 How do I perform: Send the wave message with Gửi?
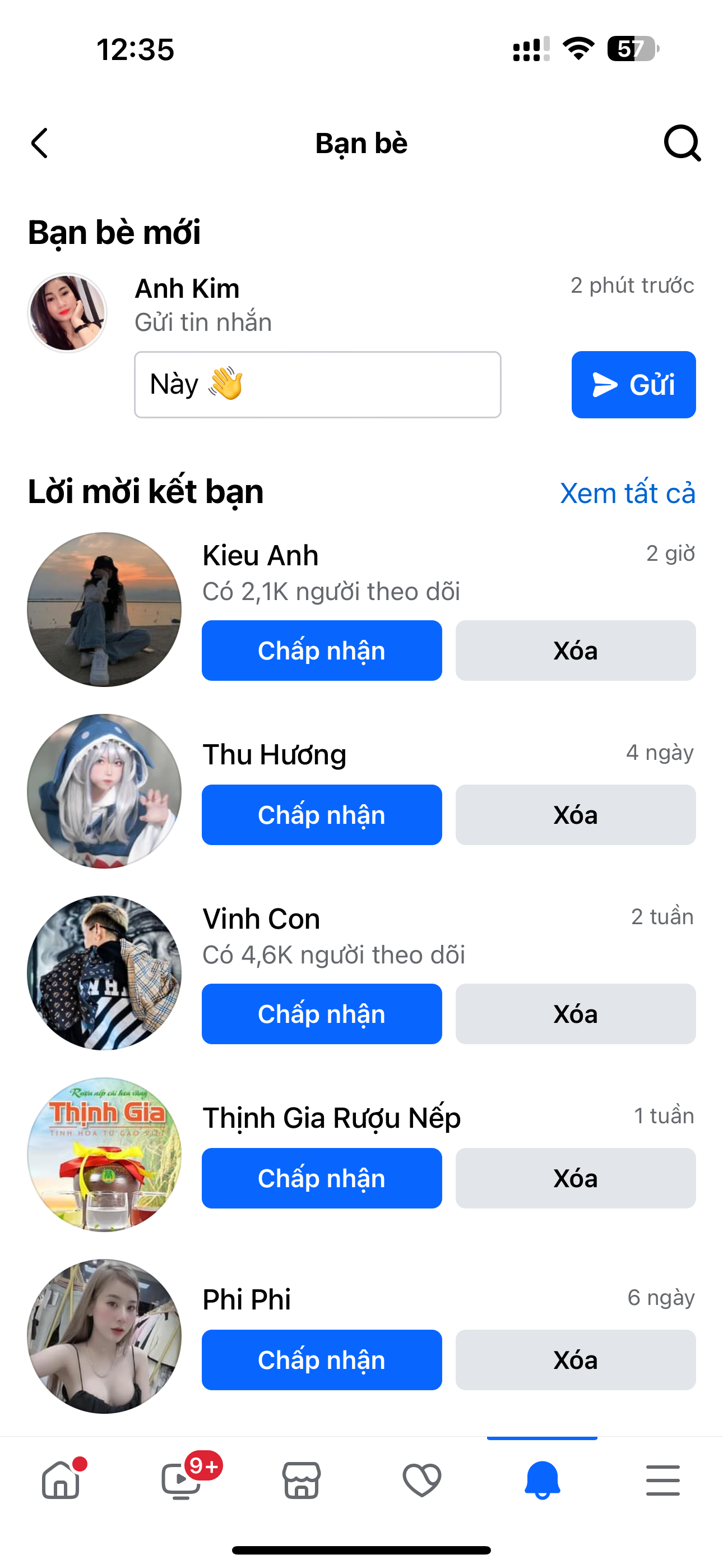(x=633, y=385)
